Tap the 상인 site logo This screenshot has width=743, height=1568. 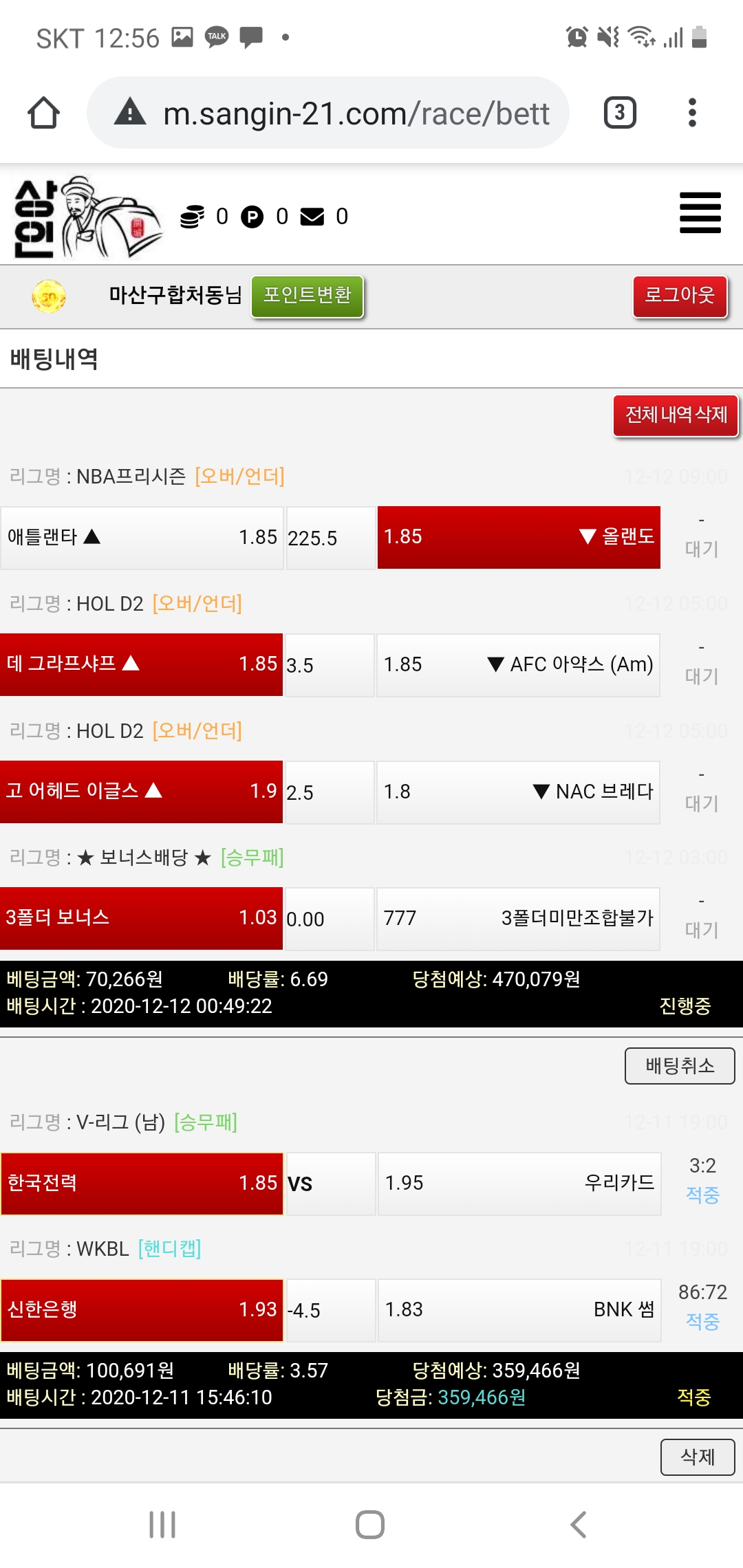[x=86, y=217]
